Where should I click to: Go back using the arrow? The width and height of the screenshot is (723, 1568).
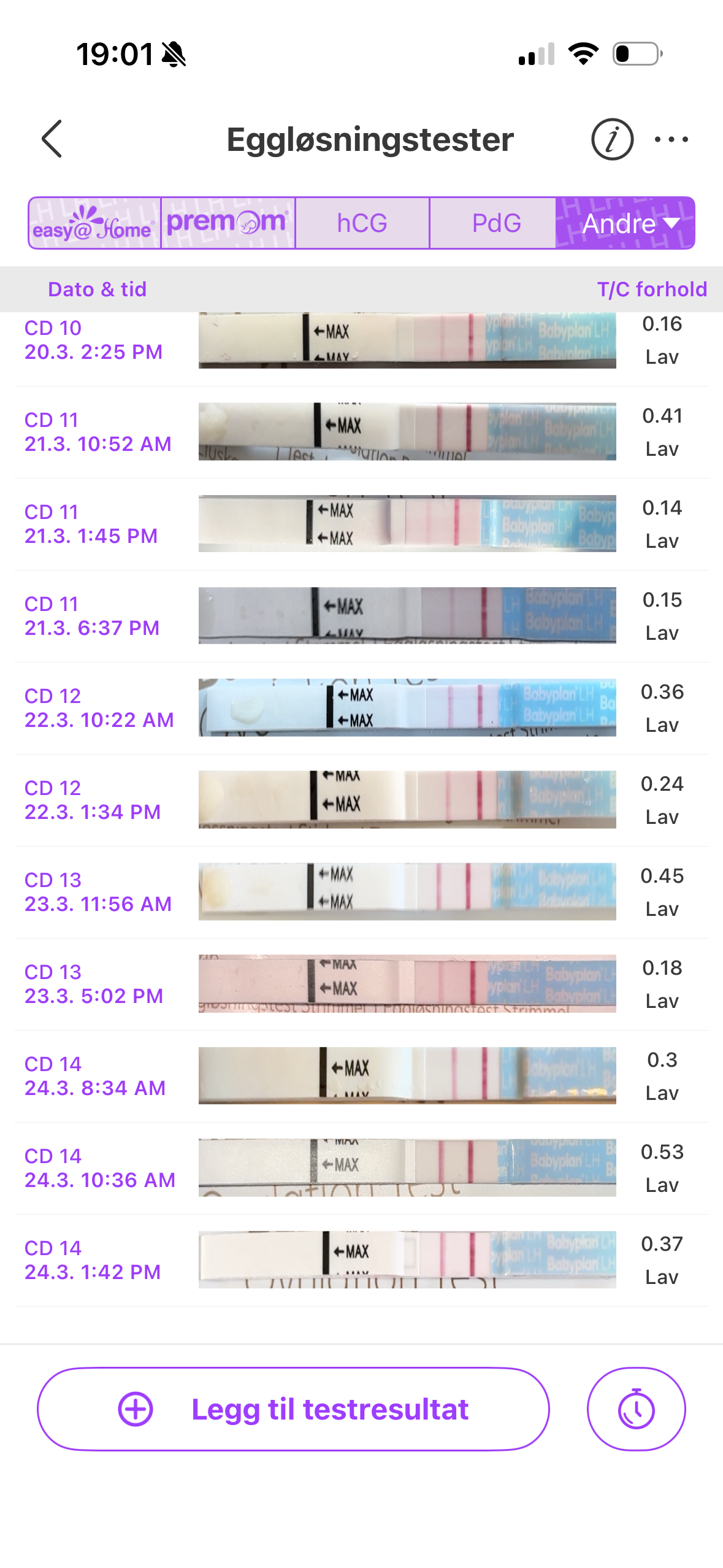(53, 139)
